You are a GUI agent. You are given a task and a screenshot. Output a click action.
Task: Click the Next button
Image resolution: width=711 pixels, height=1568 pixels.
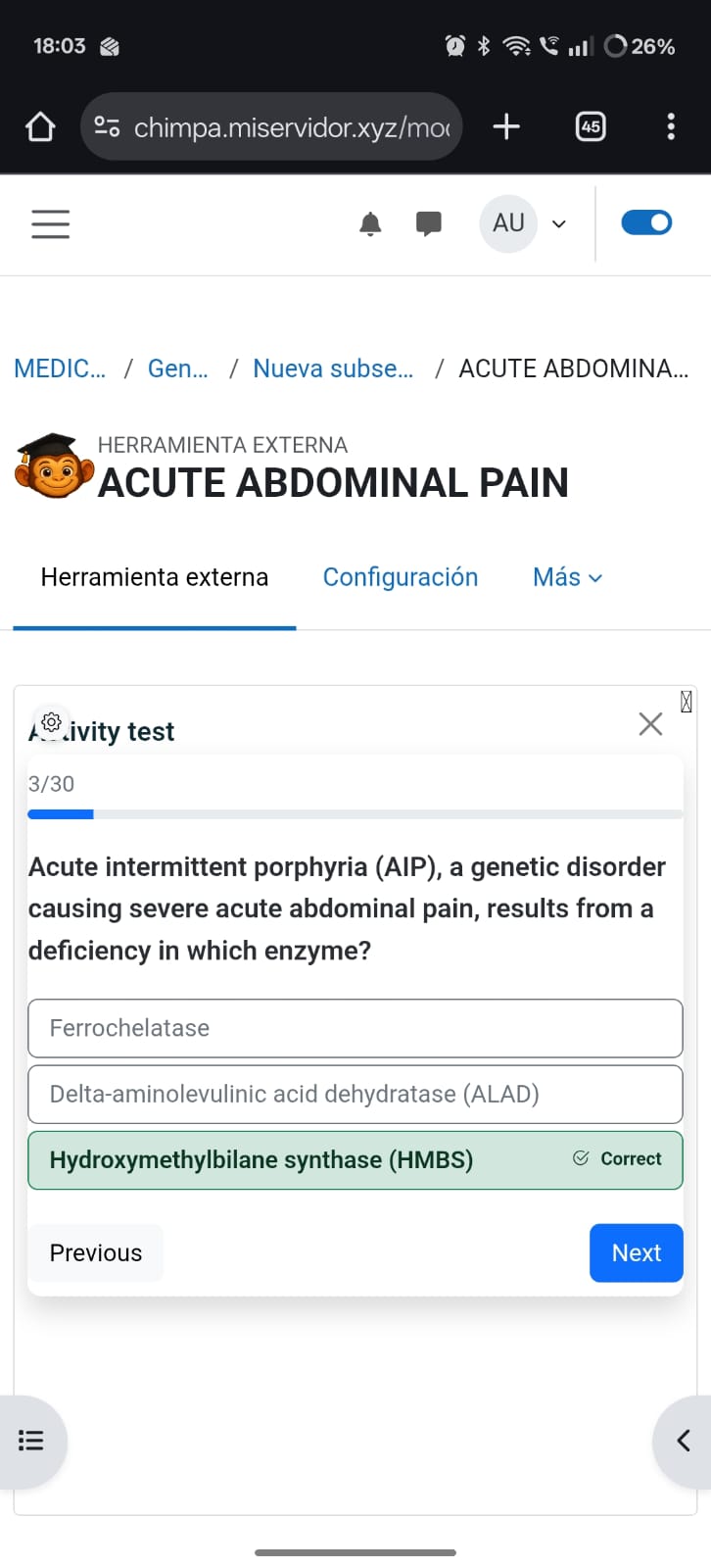coord(636,1252)
